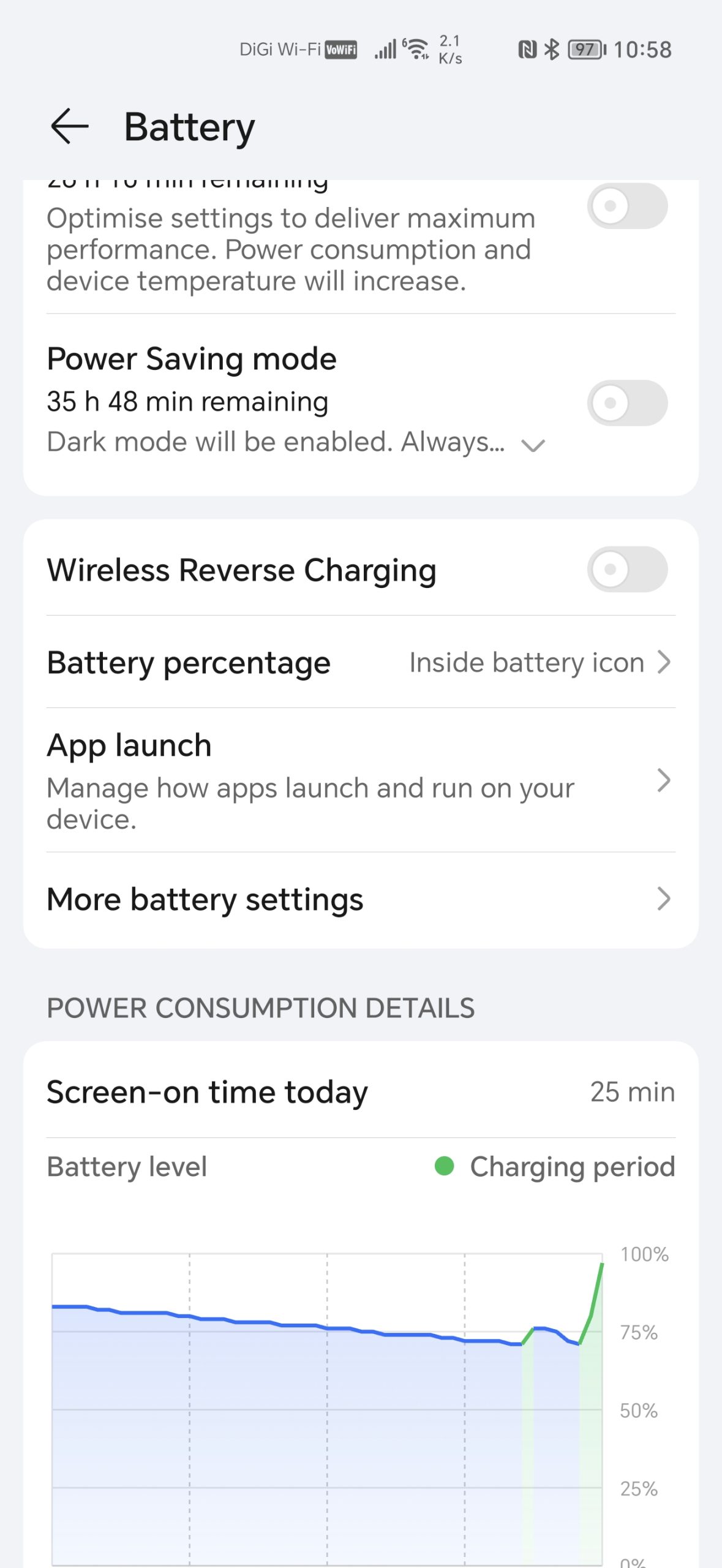Screen dimensions: 722x1568
Task: Go back from Battery settings
Action: pos(70,126)
